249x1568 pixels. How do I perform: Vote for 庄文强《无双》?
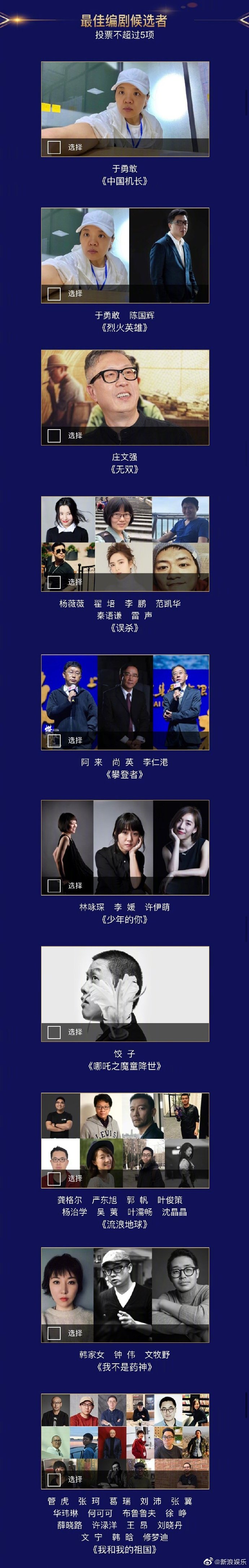pyautogui.click(x=54, y=435)
